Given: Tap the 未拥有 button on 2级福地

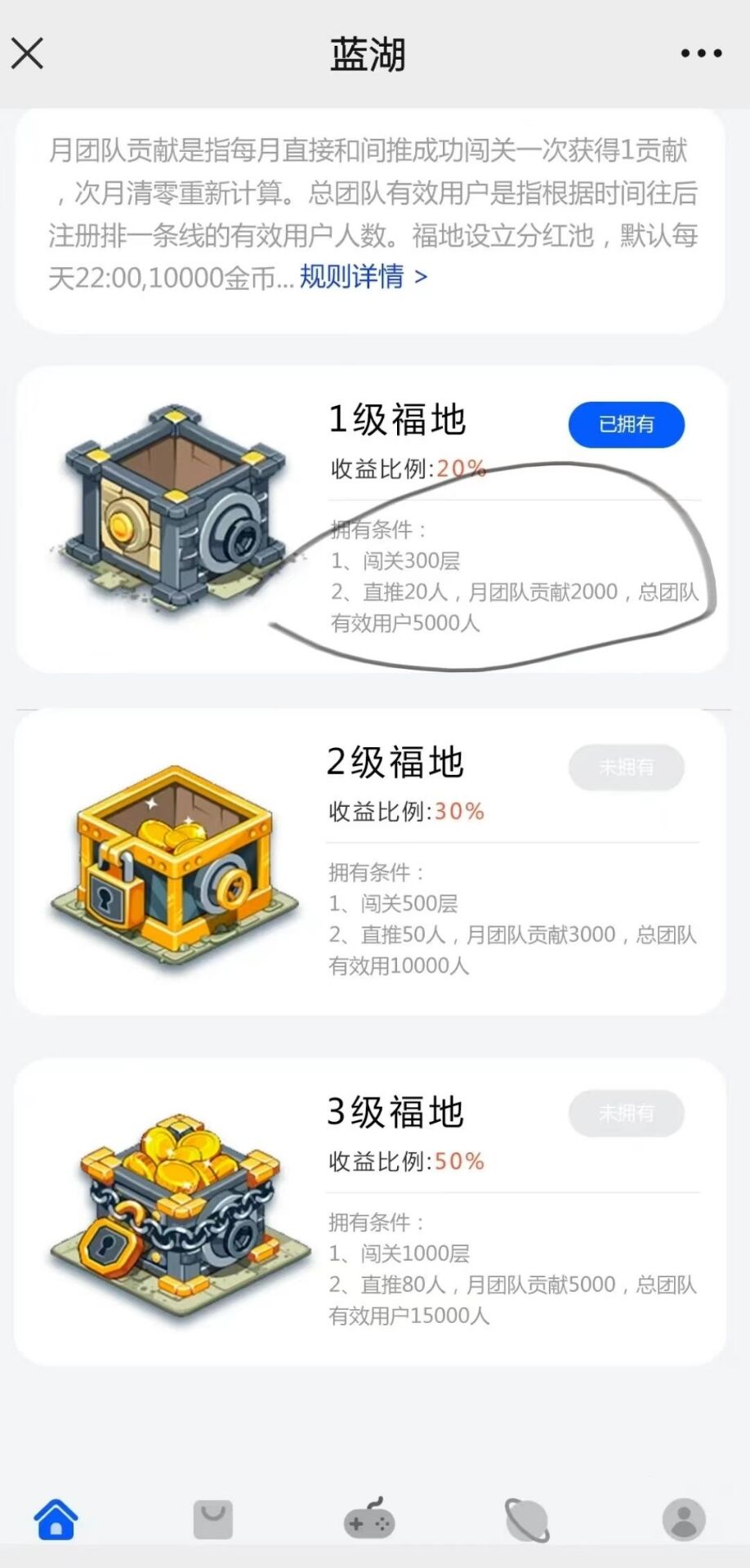Looking at the screenshot, I should coord(626,768).
